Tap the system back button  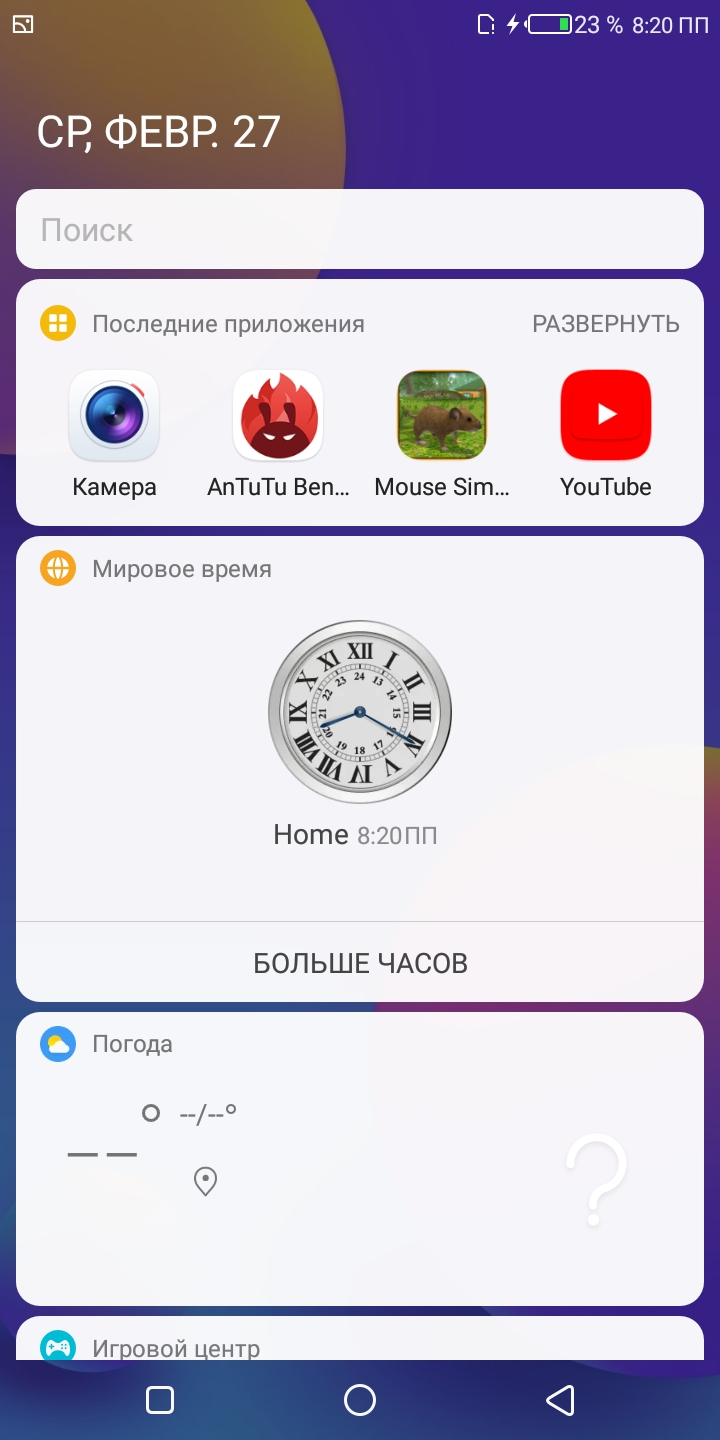tap(560, 1400)
